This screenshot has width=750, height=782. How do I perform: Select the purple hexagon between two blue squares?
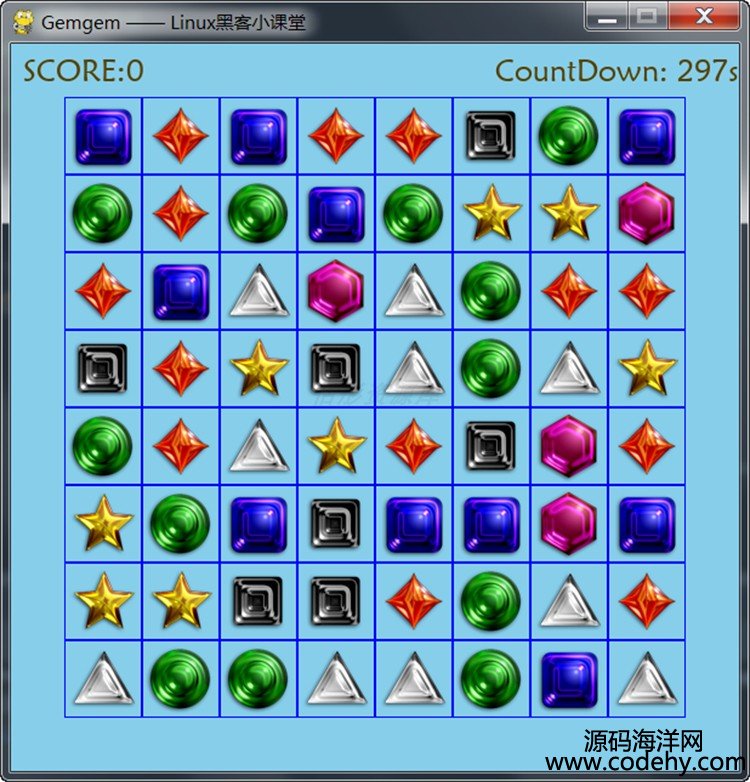569,523
